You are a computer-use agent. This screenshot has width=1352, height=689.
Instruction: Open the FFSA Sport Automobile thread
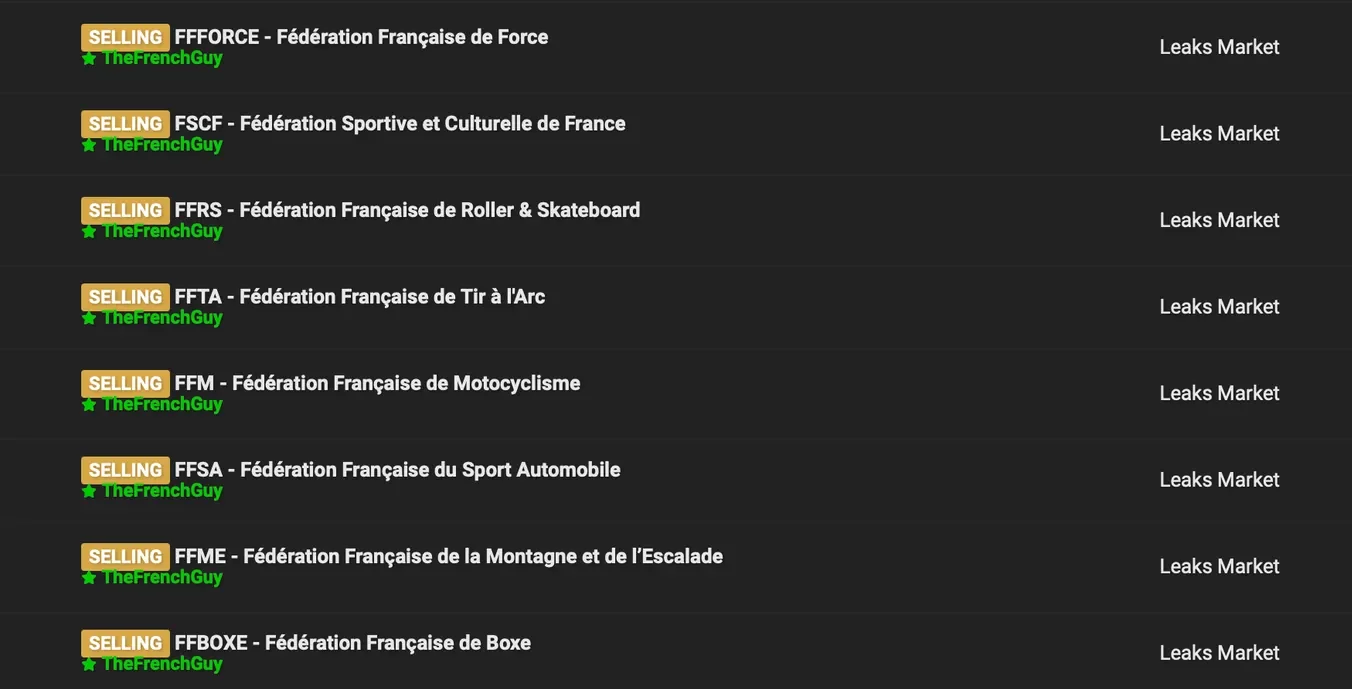397,470
